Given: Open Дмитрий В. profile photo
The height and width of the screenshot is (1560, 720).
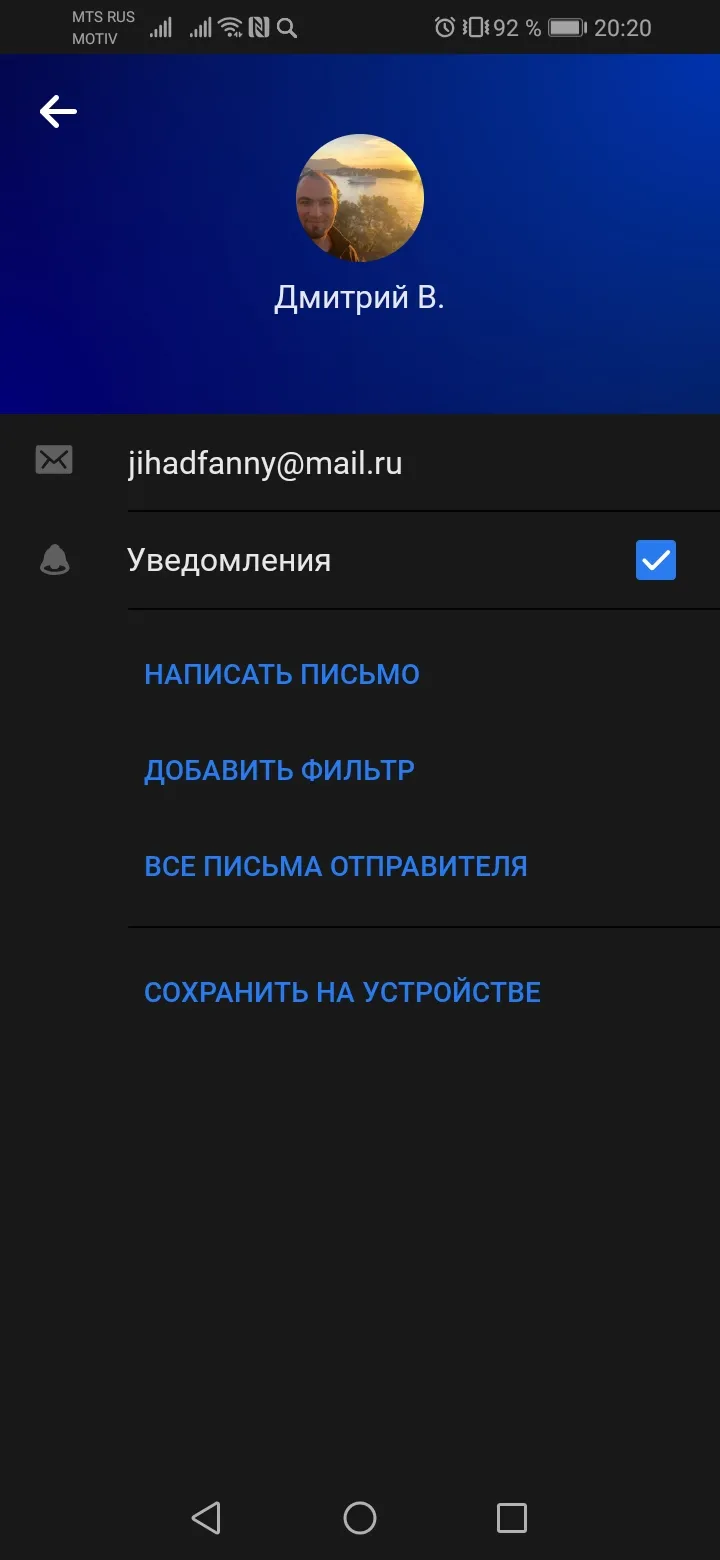Looking at the screenshot, I should (x=360, y=198).
